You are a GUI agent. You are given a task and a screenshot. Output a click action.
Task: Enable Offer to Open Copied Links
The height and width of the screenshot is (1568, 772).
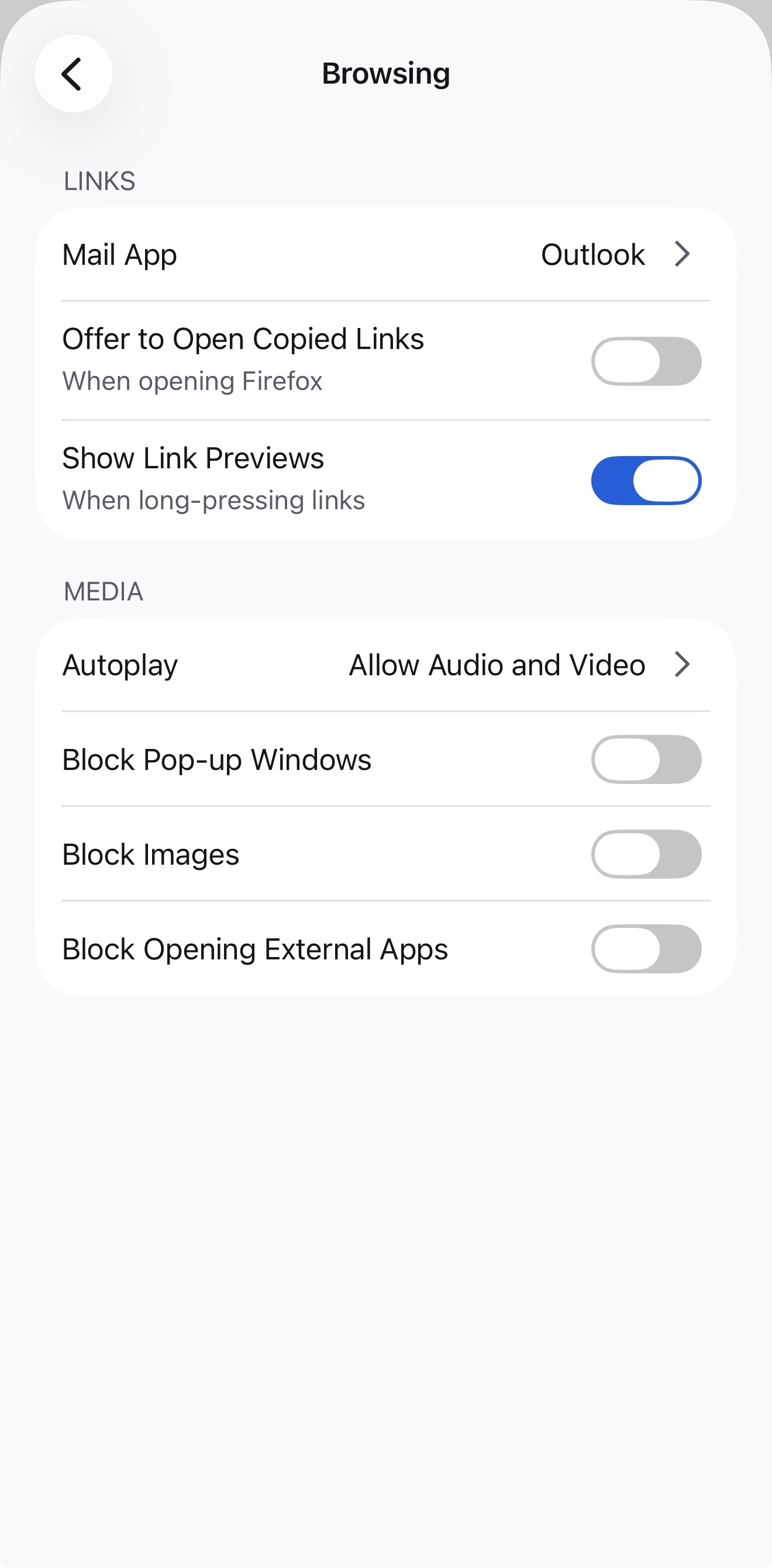coord(645,361)
